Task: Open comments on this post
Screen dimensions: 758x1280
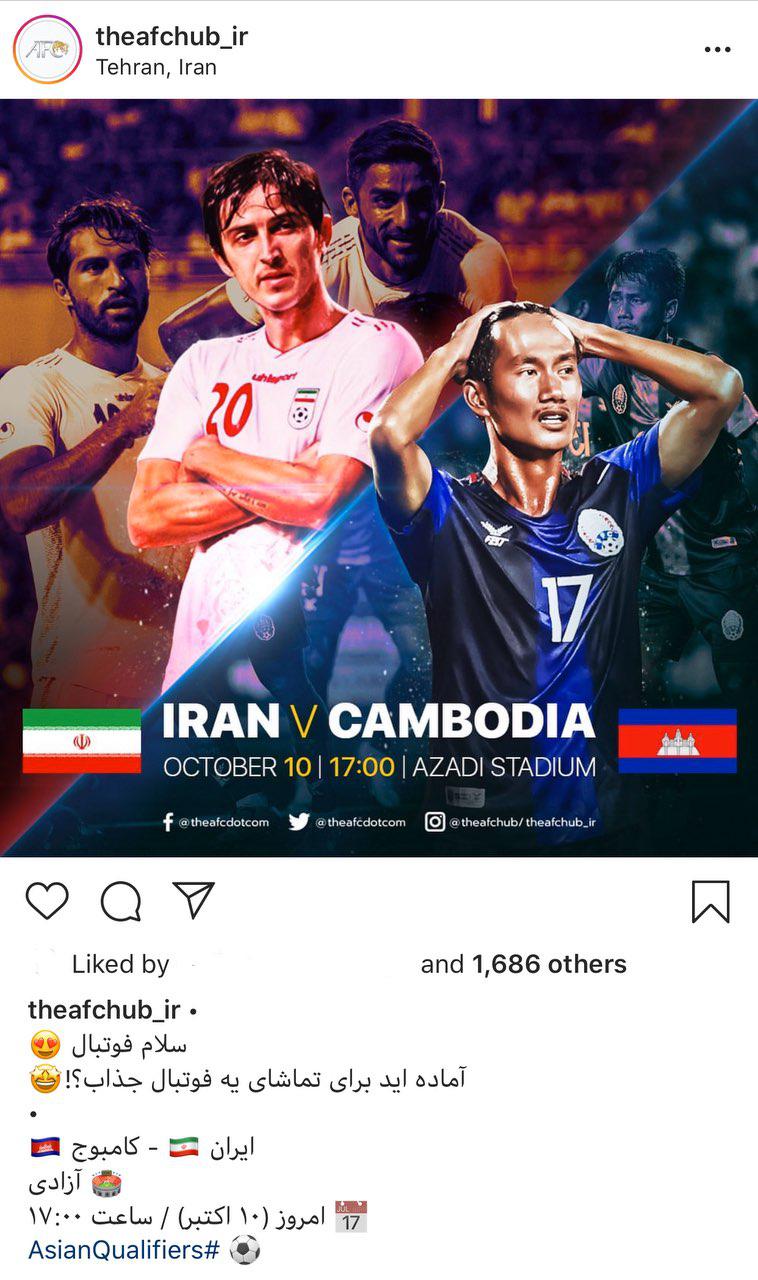Action: tap(121, 901)
